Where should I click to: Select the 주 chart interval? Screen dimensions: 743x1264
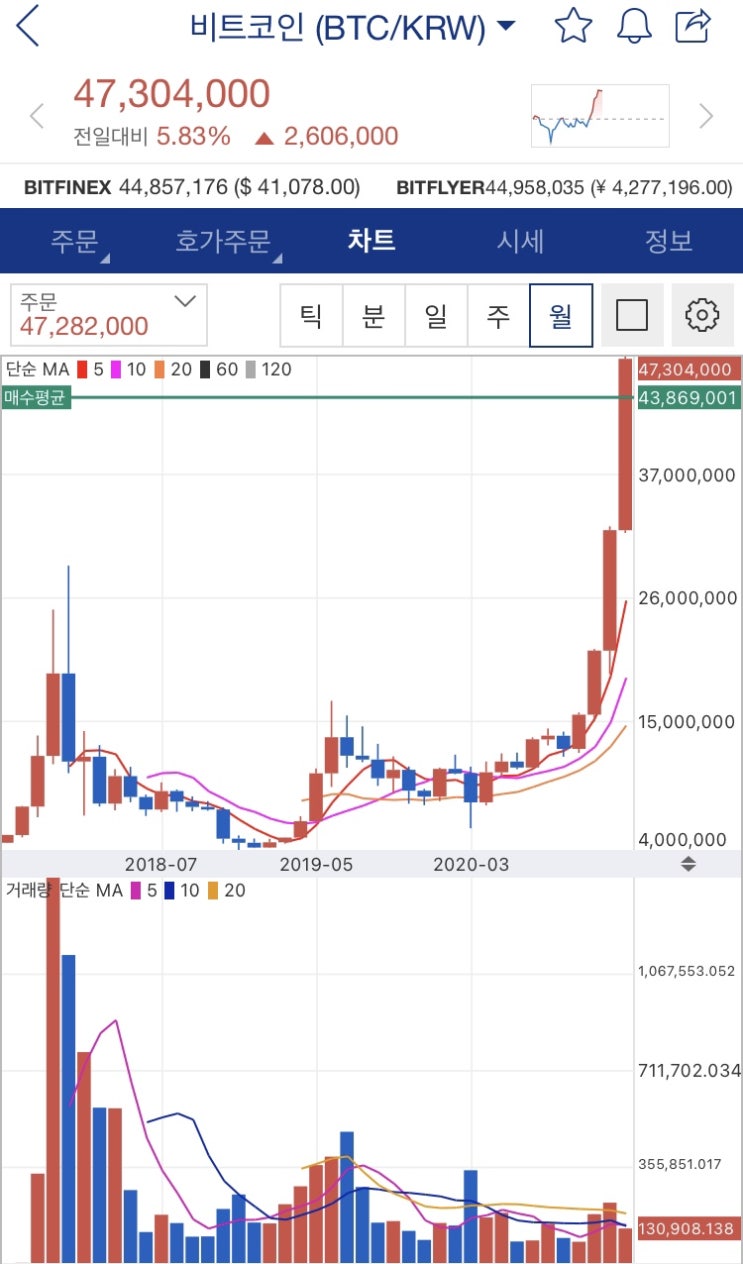tap(498, 316)
